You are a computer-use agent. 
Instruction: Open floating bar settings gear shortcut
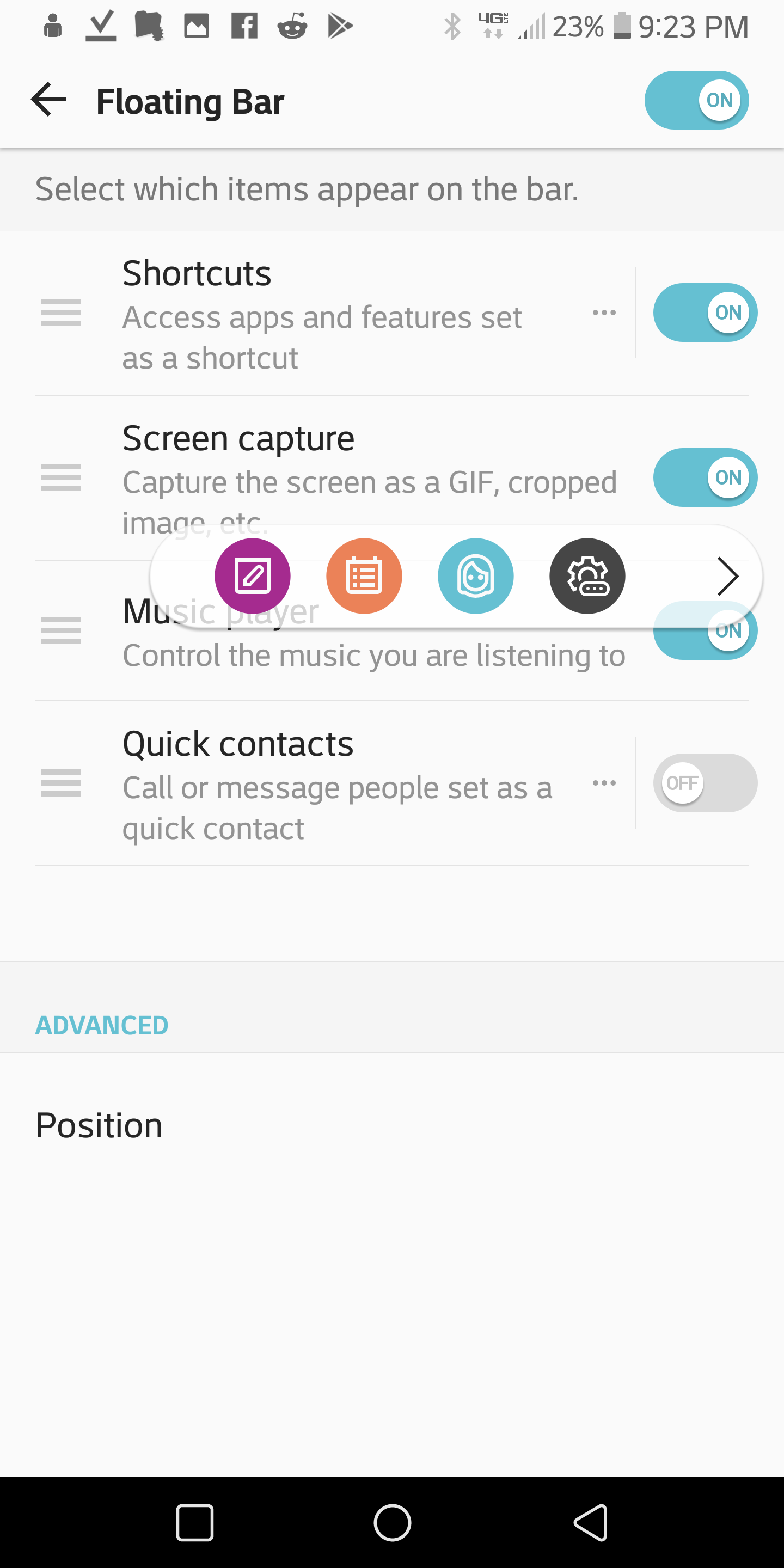coord(587,576)
